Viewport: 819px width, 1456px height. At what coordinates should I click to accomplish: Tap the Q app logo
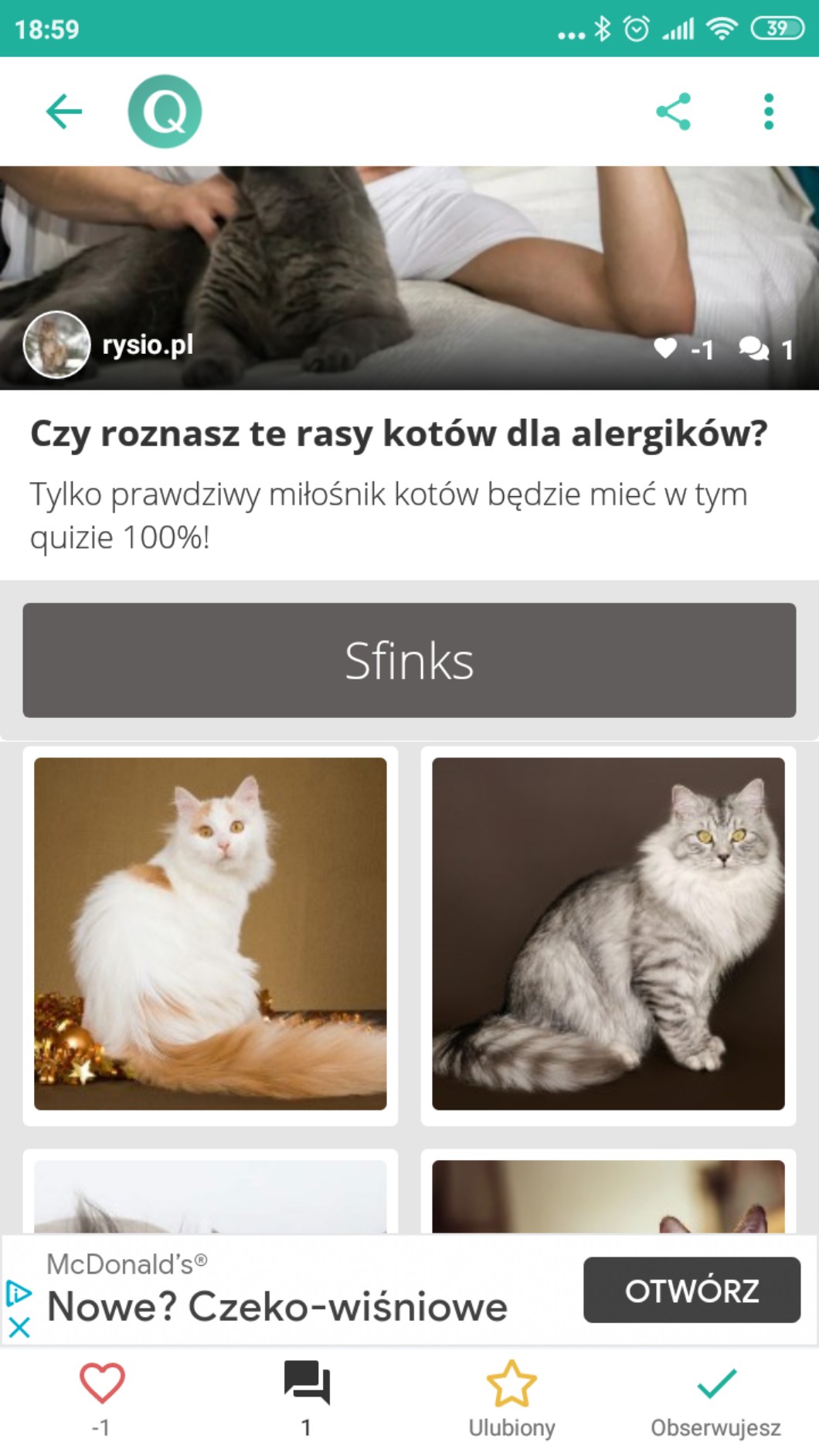tap(165, 112)
